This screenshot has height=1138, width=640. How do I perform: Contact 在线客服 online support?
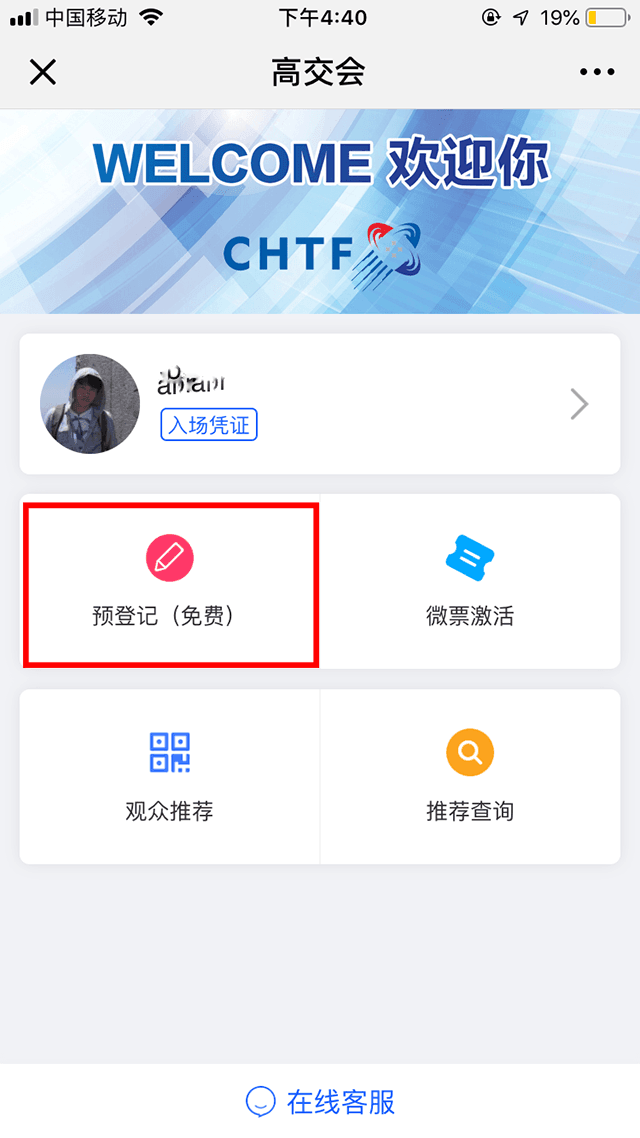point(320,1102)
